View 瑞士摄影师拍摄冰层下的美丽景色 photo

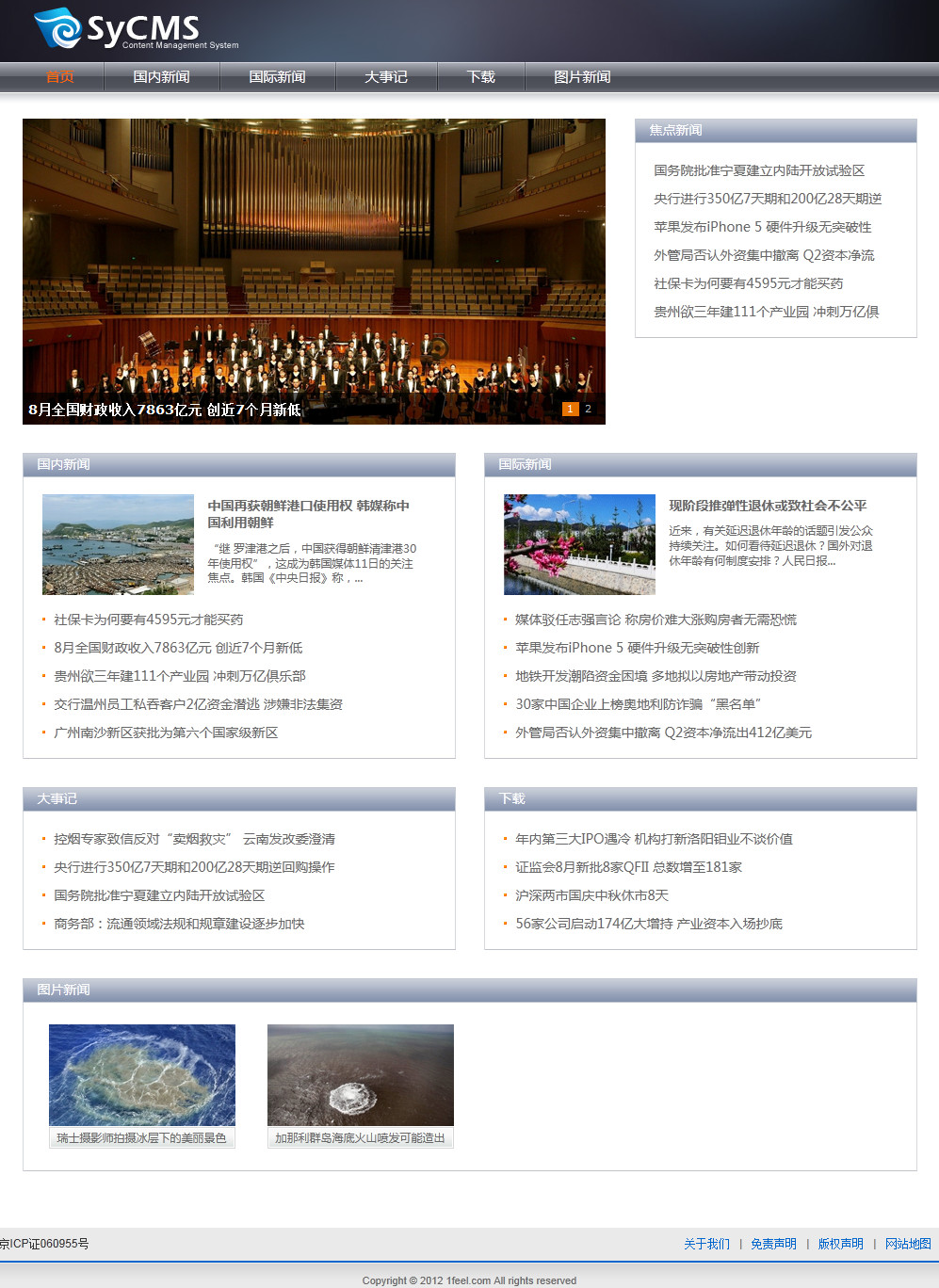[x=142, y=1075]
